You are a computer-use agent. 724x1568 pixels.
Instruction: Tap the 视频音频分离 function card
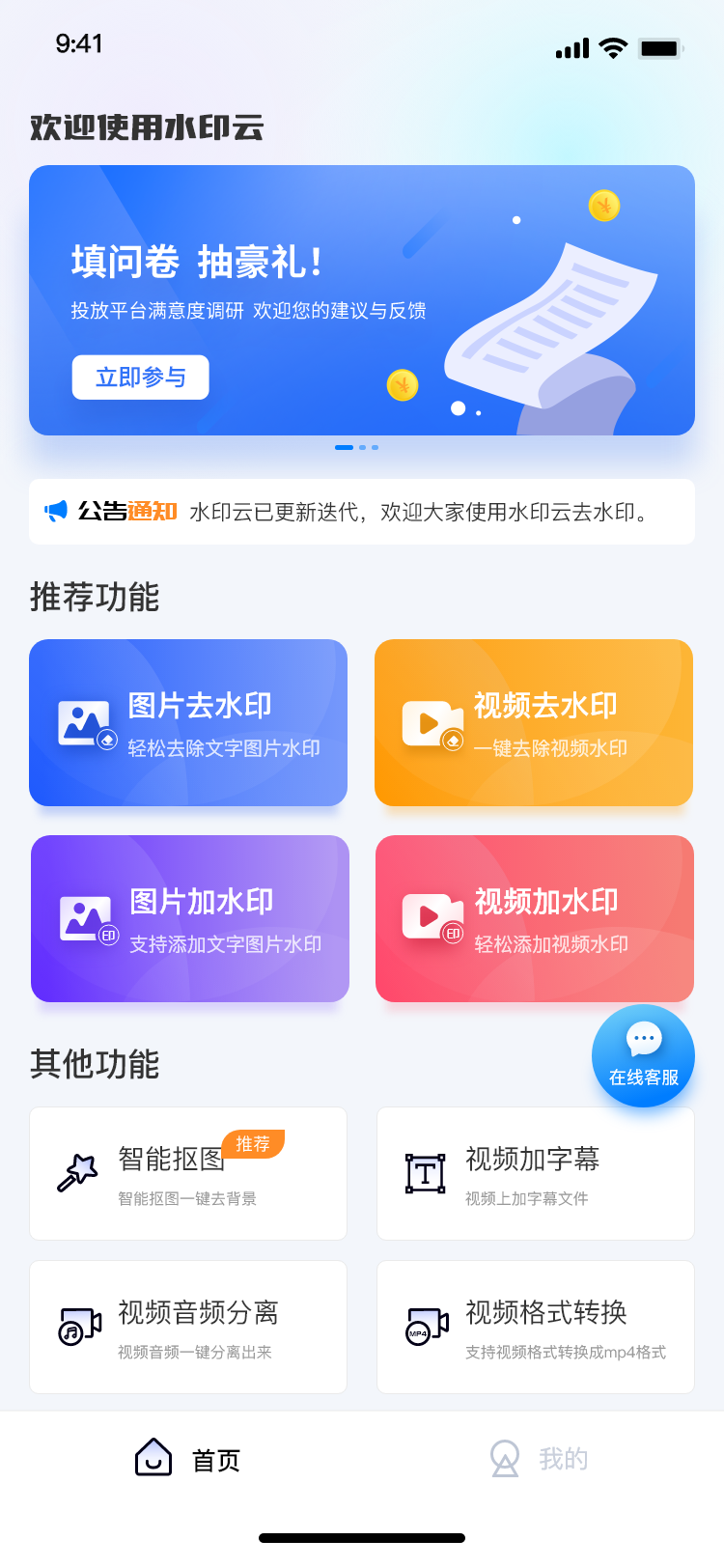tap(188, 1325)
